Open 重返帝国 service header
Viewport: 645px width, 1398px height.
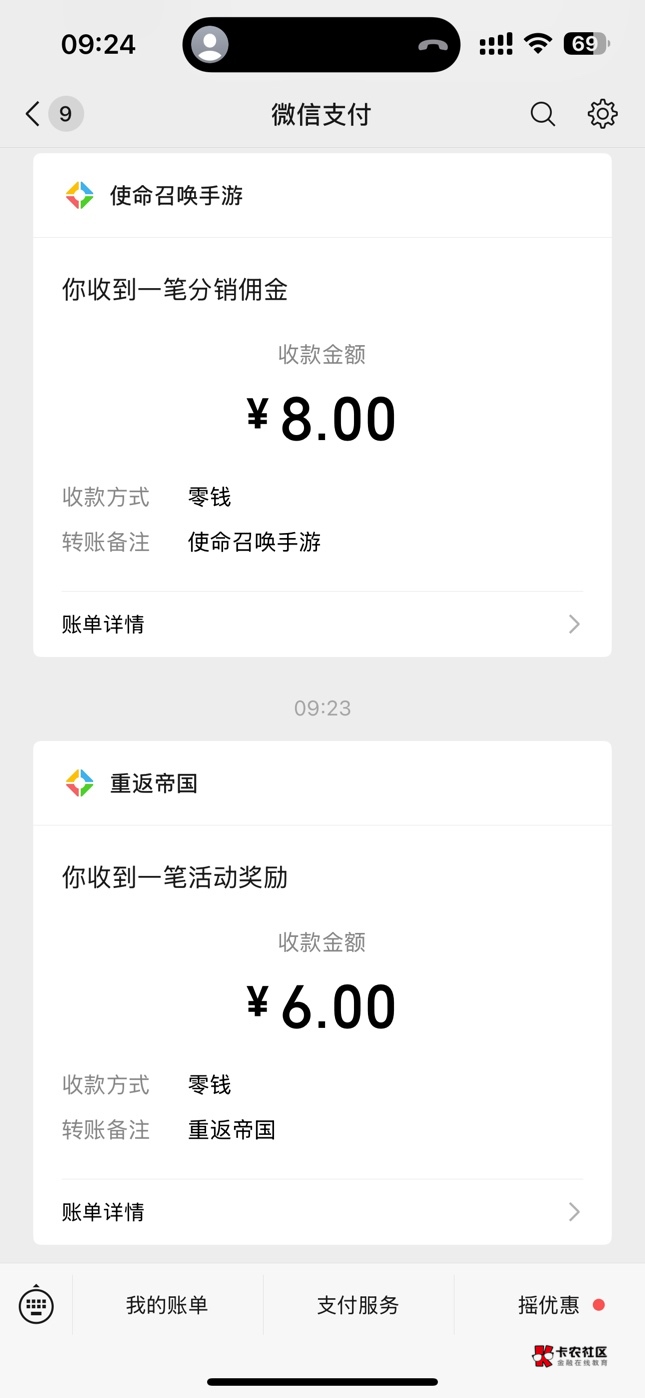[322, 783]
